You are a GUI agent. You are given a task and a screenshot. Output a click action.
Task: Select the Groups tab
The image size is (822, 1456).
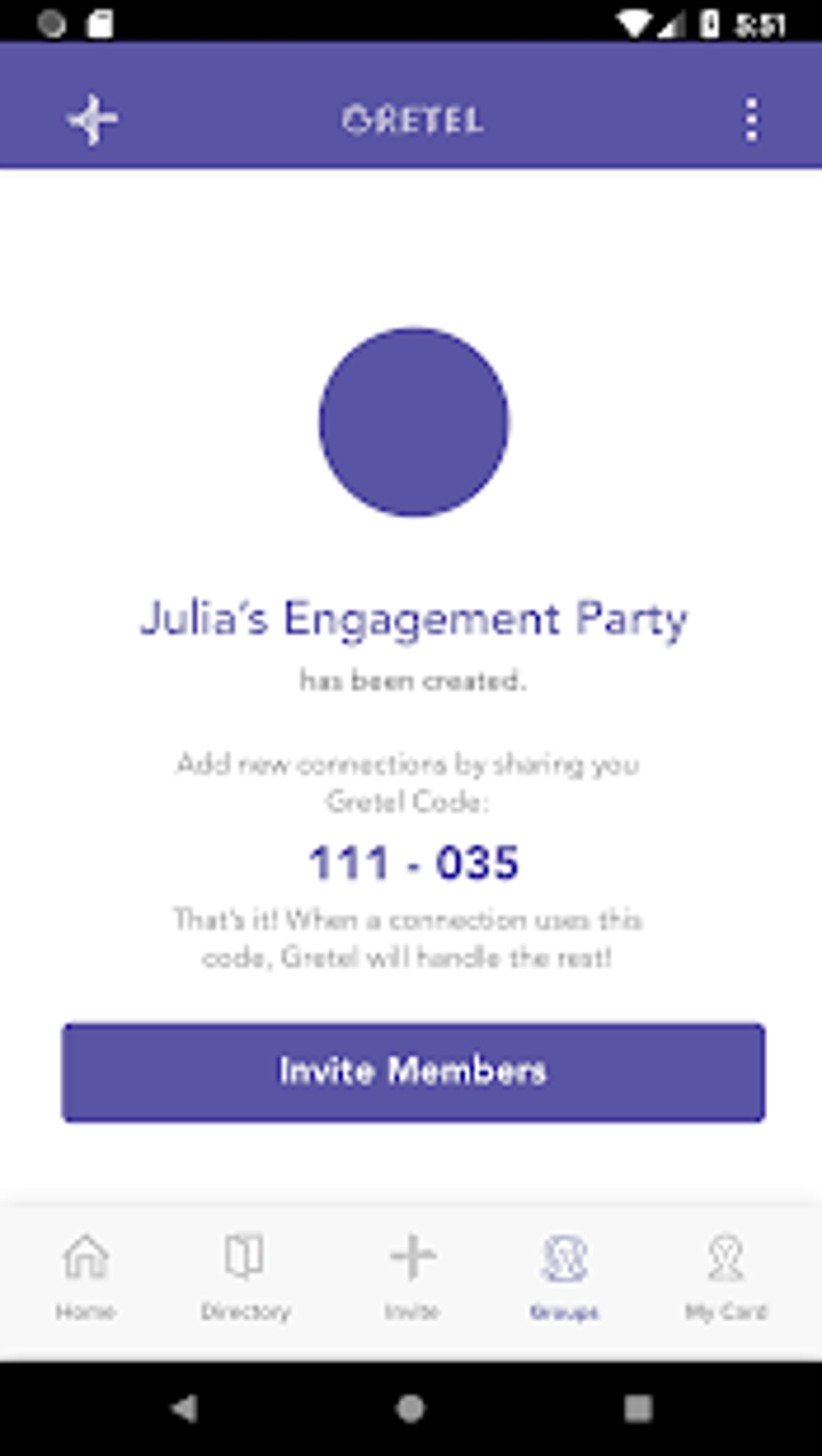point(564,1276)
